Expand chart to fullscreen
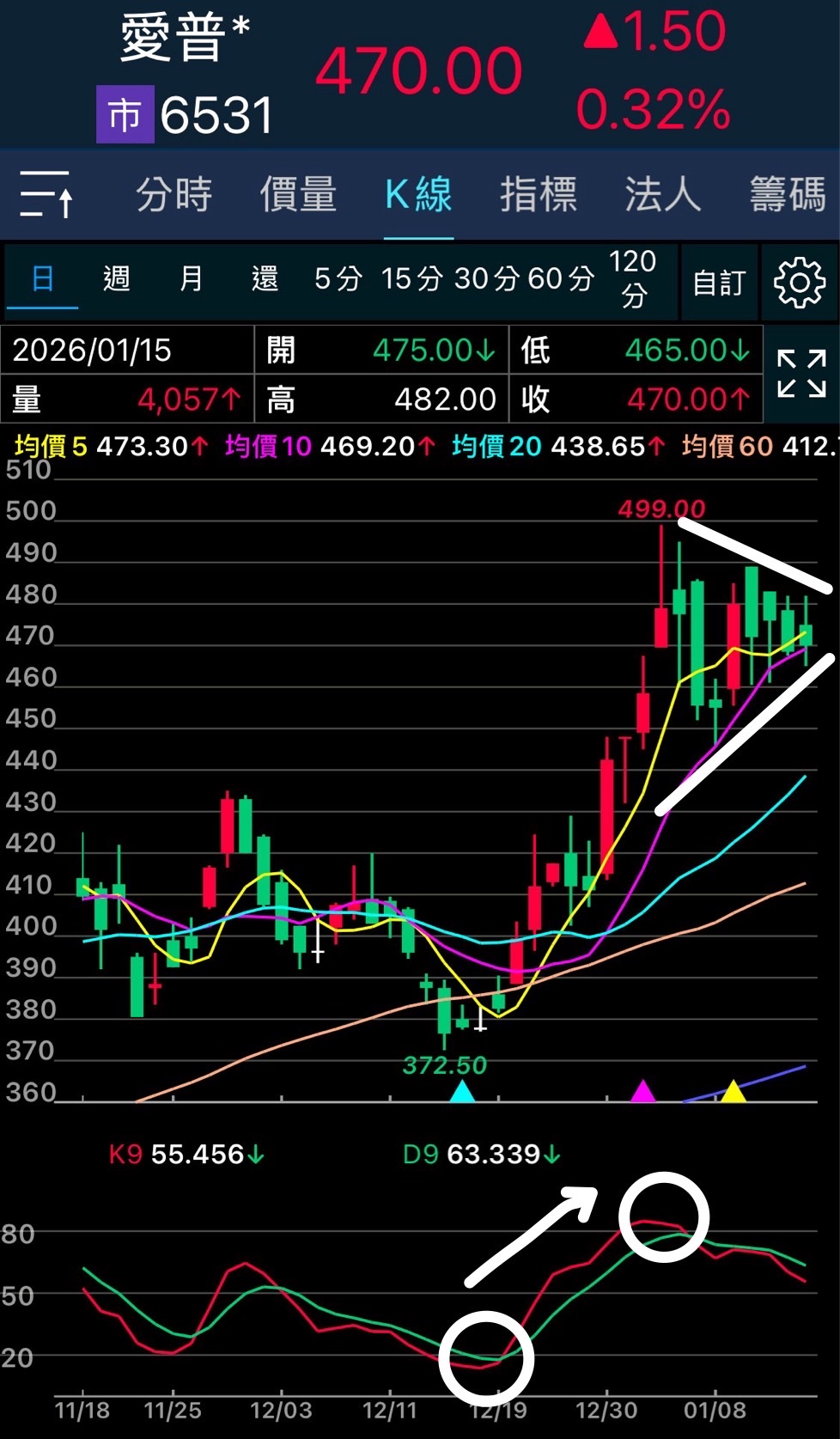840x1439 pixels. pos(801,374)
